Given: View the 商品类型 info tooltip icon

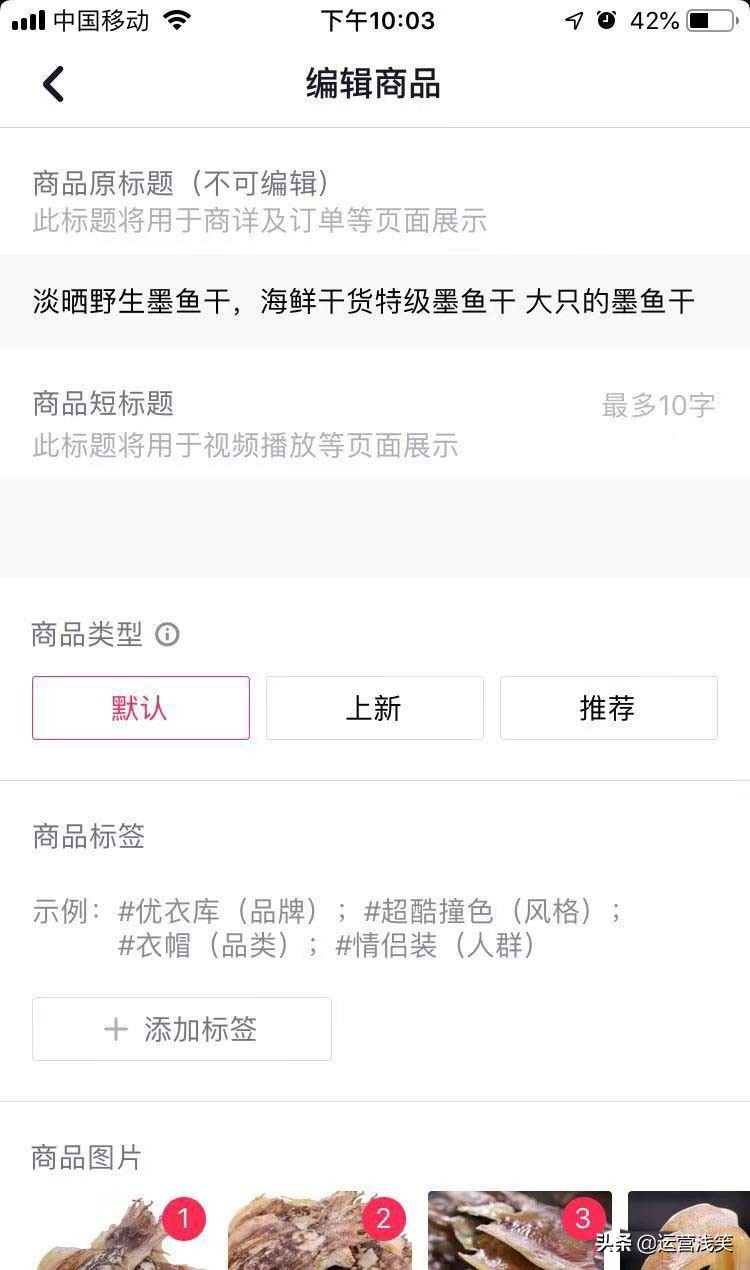Looking at the screenshot, I should point(168,635).
